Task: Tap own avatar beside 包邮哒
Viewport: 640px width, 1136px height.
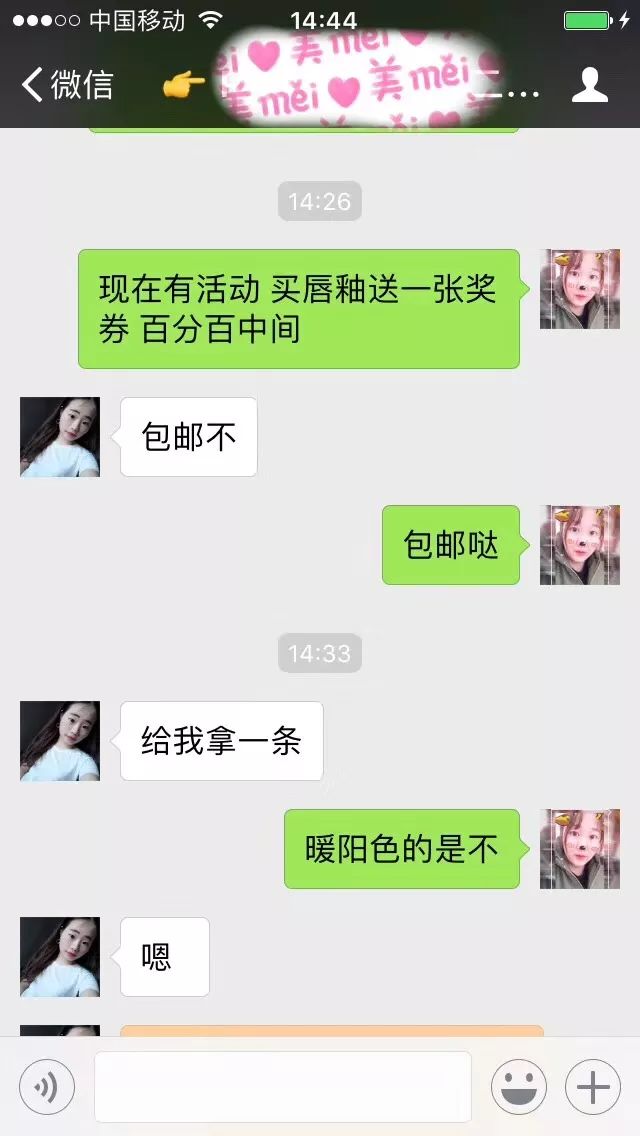Action: pyautogui.click(x=580, y=545)
